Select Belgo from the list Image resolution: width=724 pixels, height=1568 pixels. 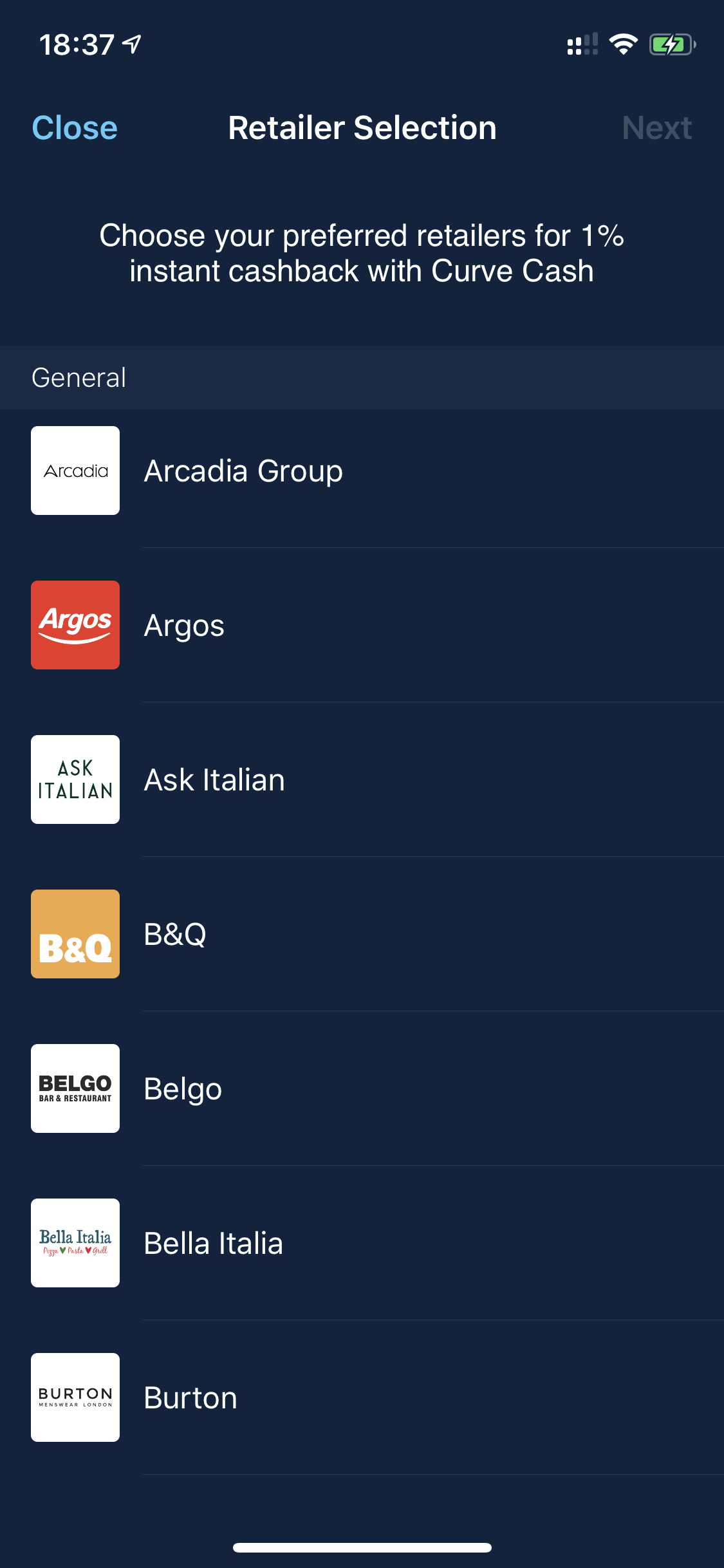[x=362, y=1088]
